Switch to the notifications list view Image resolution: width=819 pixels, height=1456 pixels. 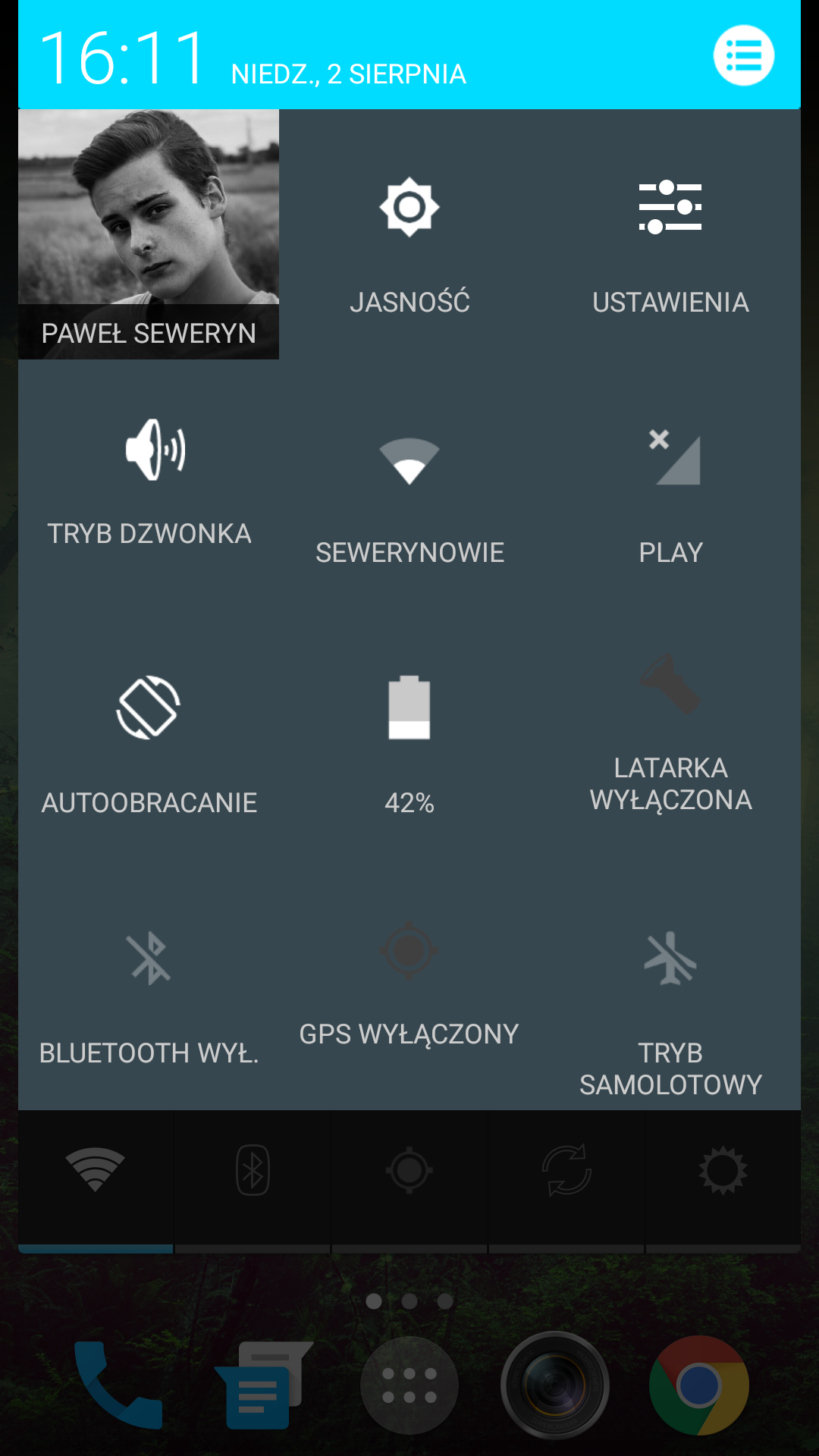pos(743,55)
